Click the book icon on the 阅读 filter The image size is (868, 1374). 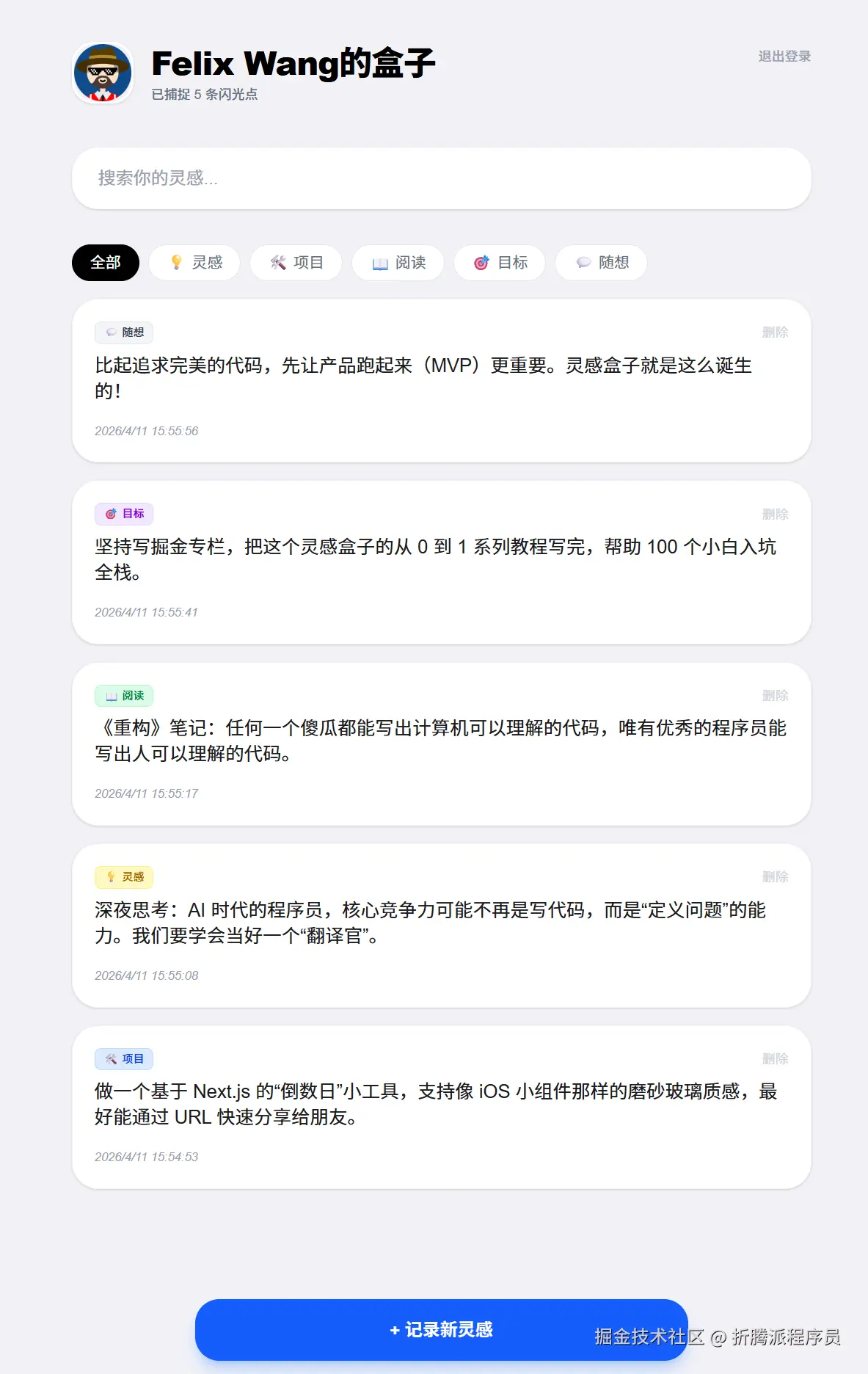379,263
